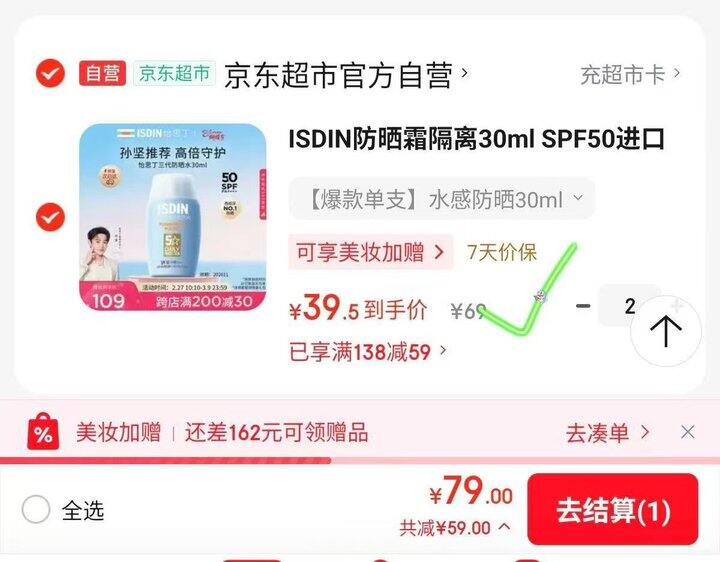Decrease the sunscreen quantity with minus

[583, 306]
